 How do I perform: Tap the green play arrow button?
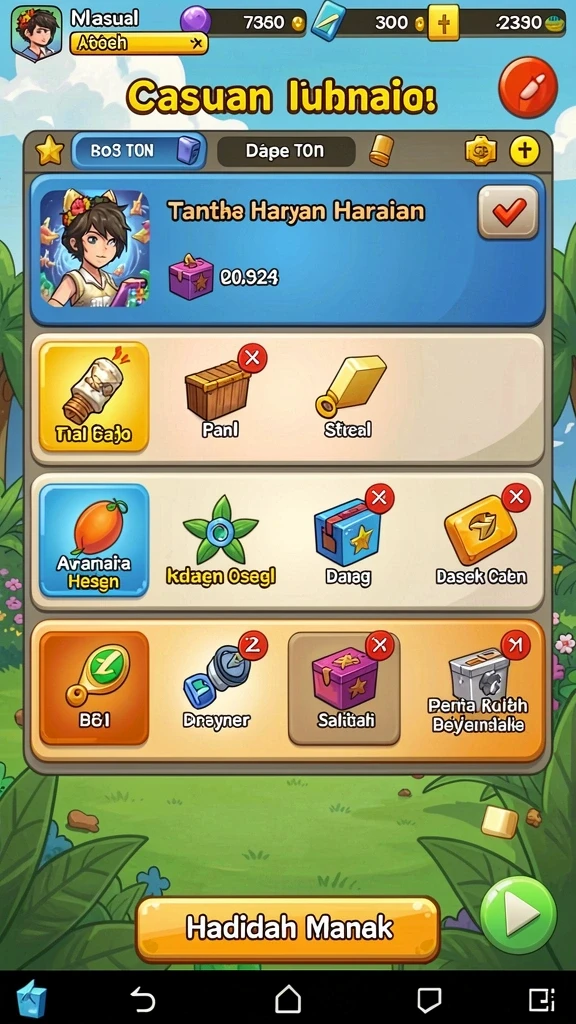click(x=519, y=915)
